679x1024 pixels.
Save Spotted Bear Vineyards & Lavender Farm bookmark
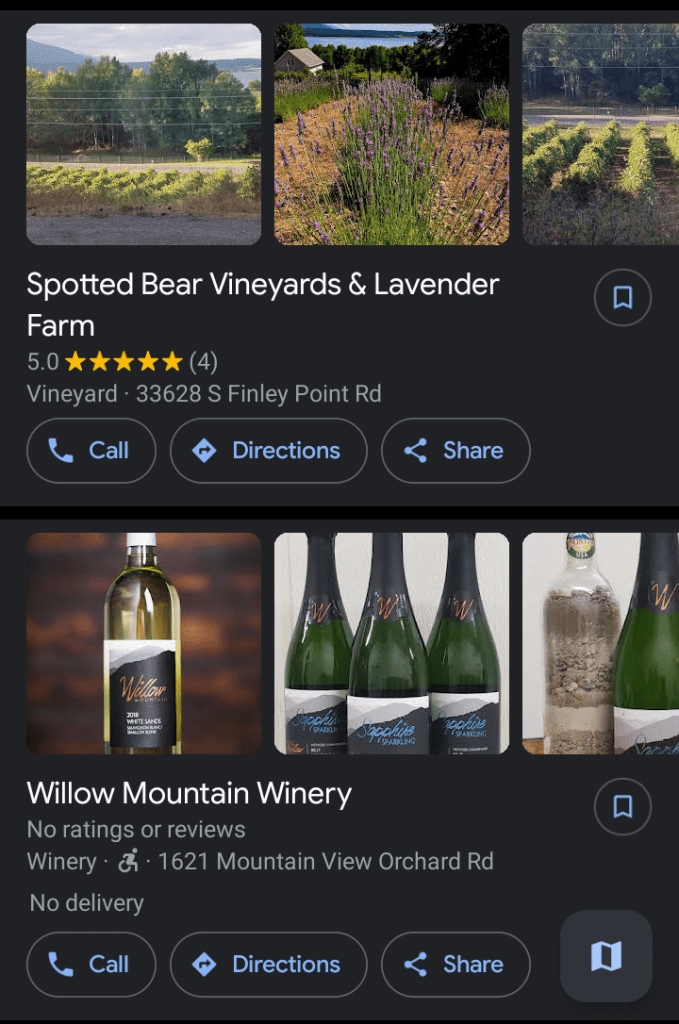click(x=622, y=297)
